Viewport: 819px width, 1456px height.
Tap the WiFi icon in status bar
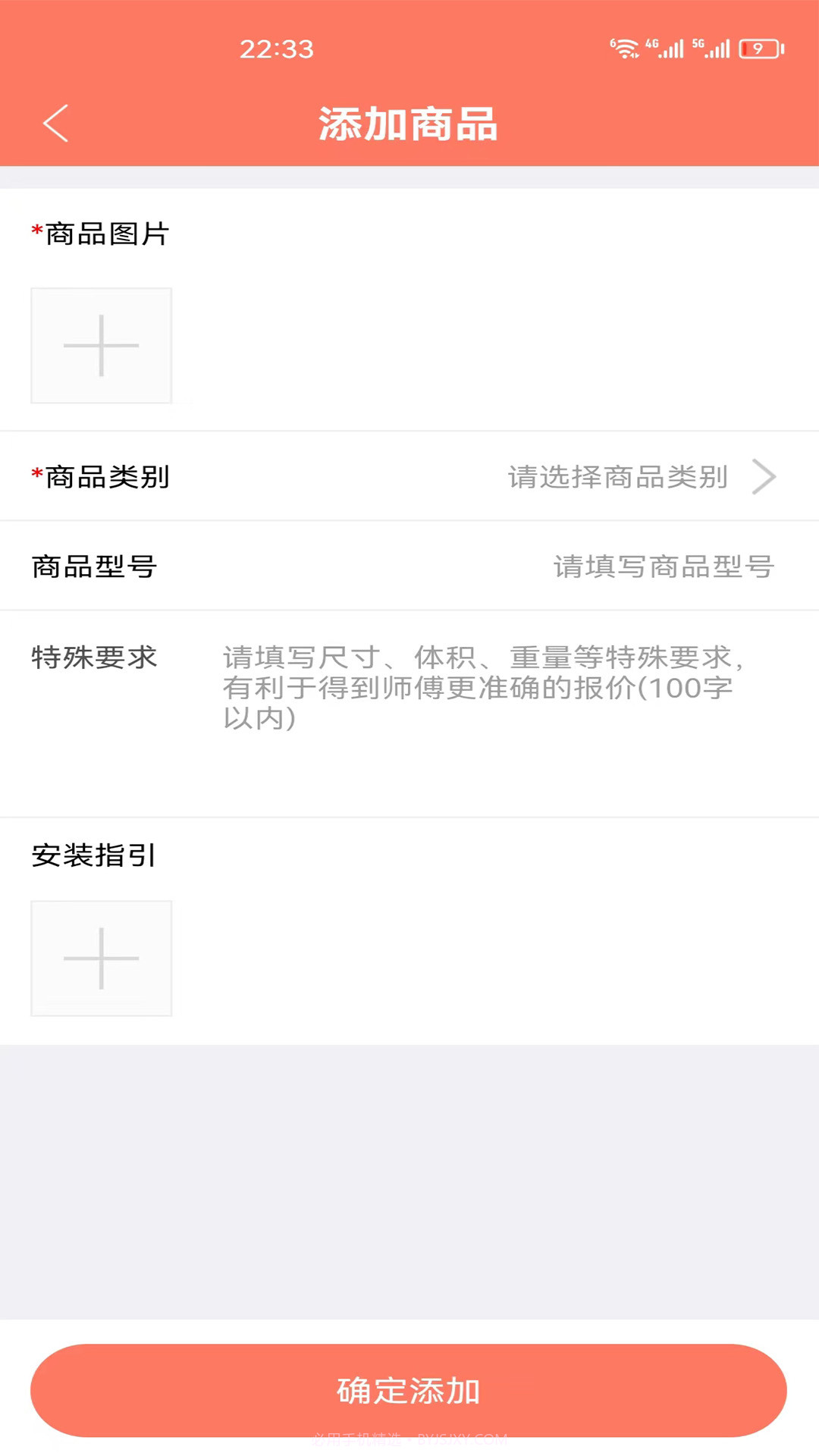(626, 48)
